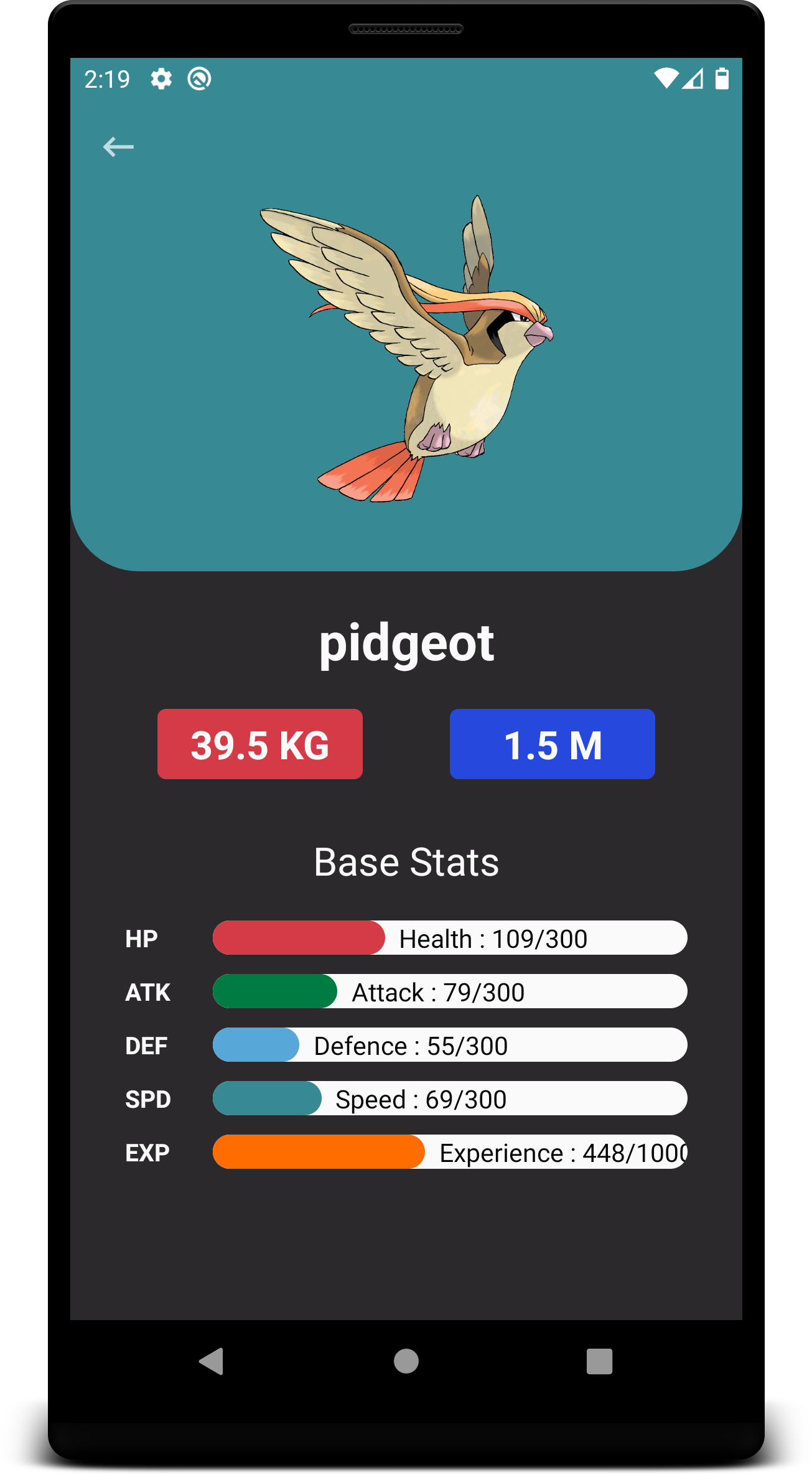Tap the Experience 448/1000 bar
The image size is (812, 1475).
coord(449,1152)
